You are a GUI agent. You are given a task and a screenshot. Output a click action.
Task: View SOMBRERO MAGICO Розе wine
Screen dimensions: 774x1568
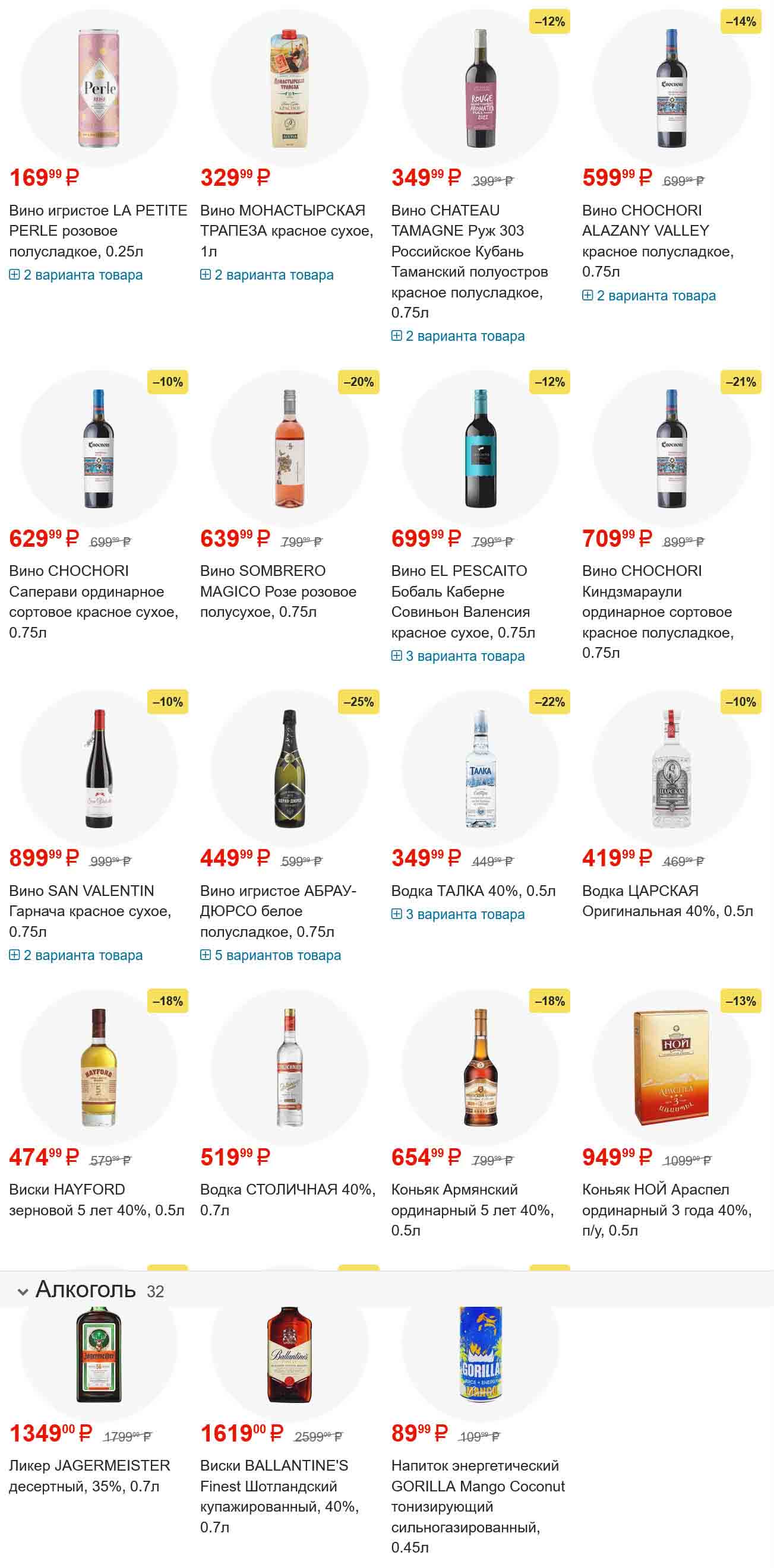(x=277, y=591)
